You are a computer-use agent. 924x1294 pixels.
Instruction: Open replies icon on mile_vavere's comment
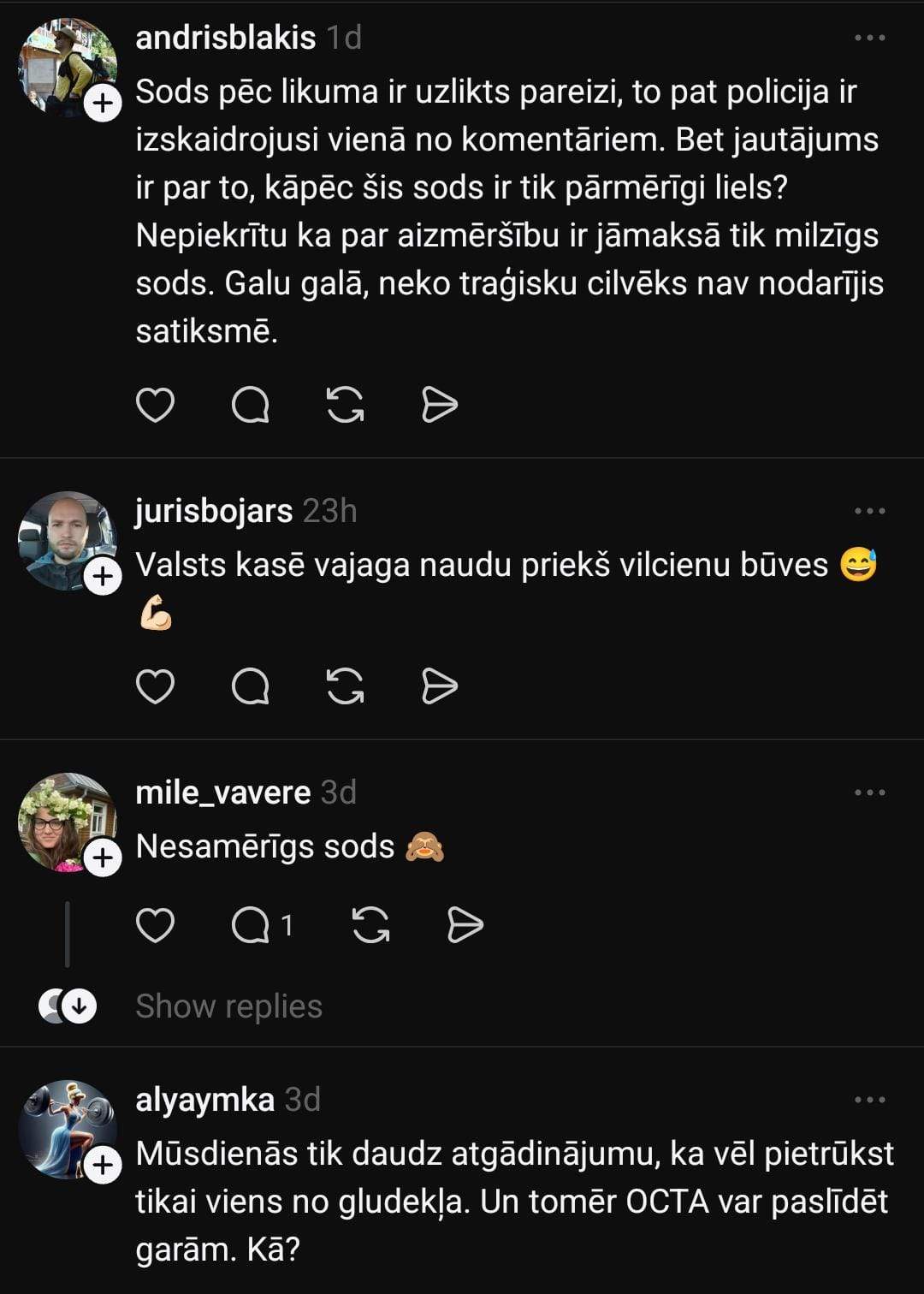[x=251, y=925]
